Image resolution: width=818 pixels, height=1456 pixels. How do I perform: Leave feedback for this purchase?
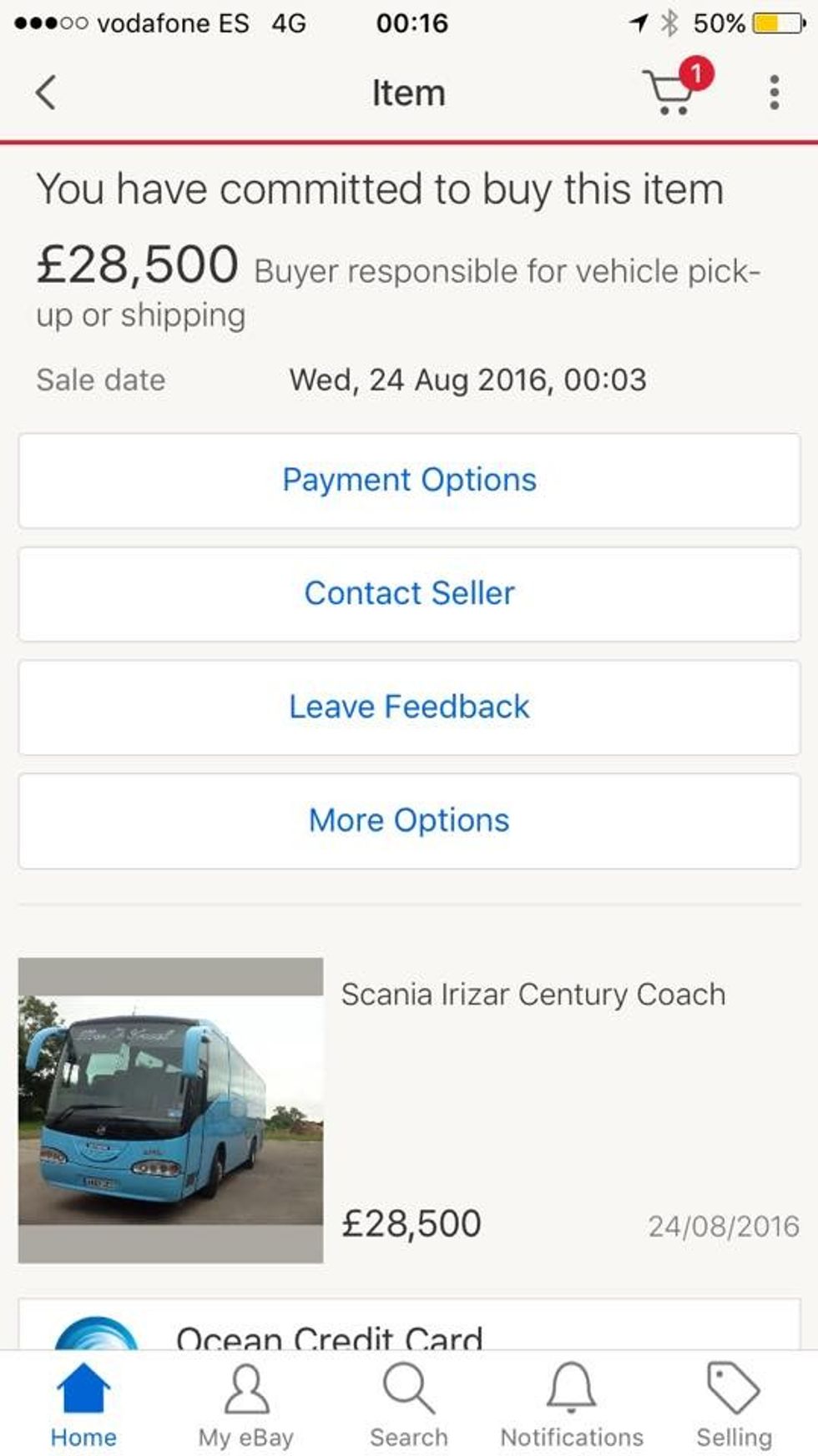click(x=409, y=708)
